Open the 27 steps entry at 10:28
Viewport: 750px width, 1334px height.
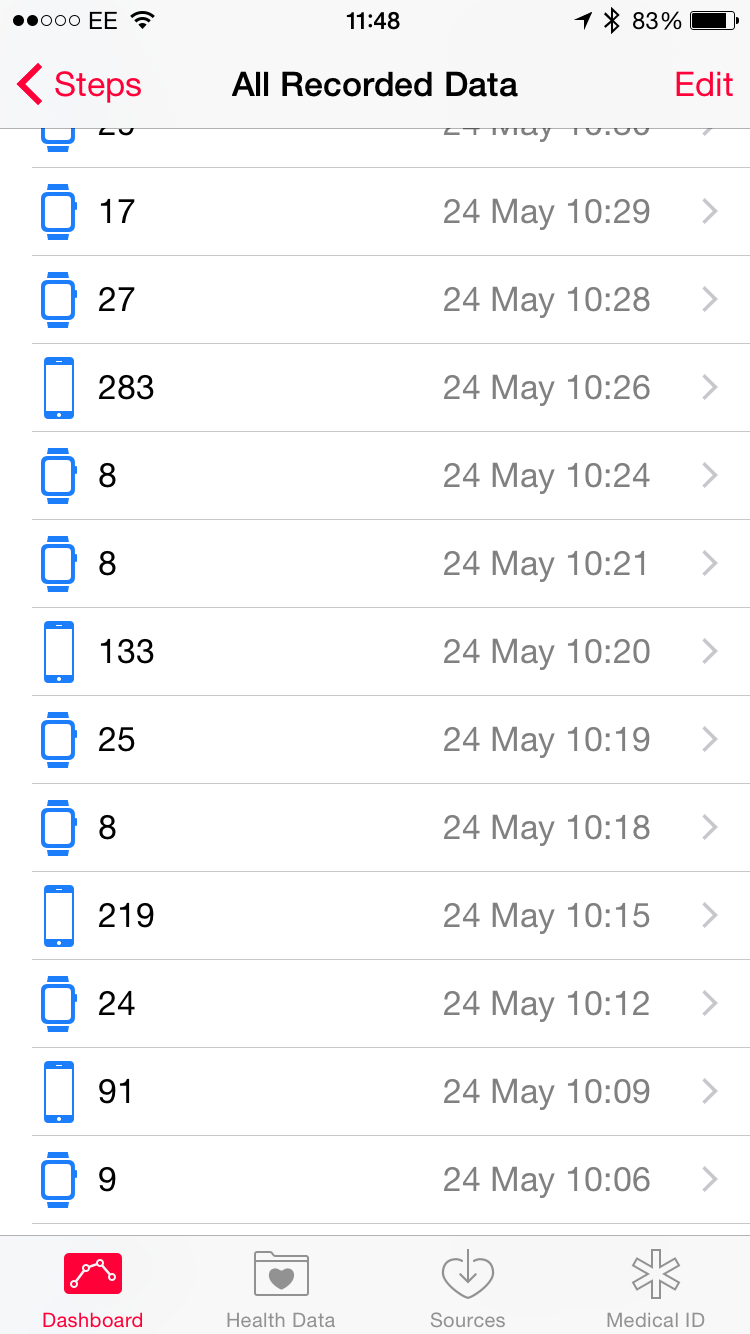click(x=375, y=300)
